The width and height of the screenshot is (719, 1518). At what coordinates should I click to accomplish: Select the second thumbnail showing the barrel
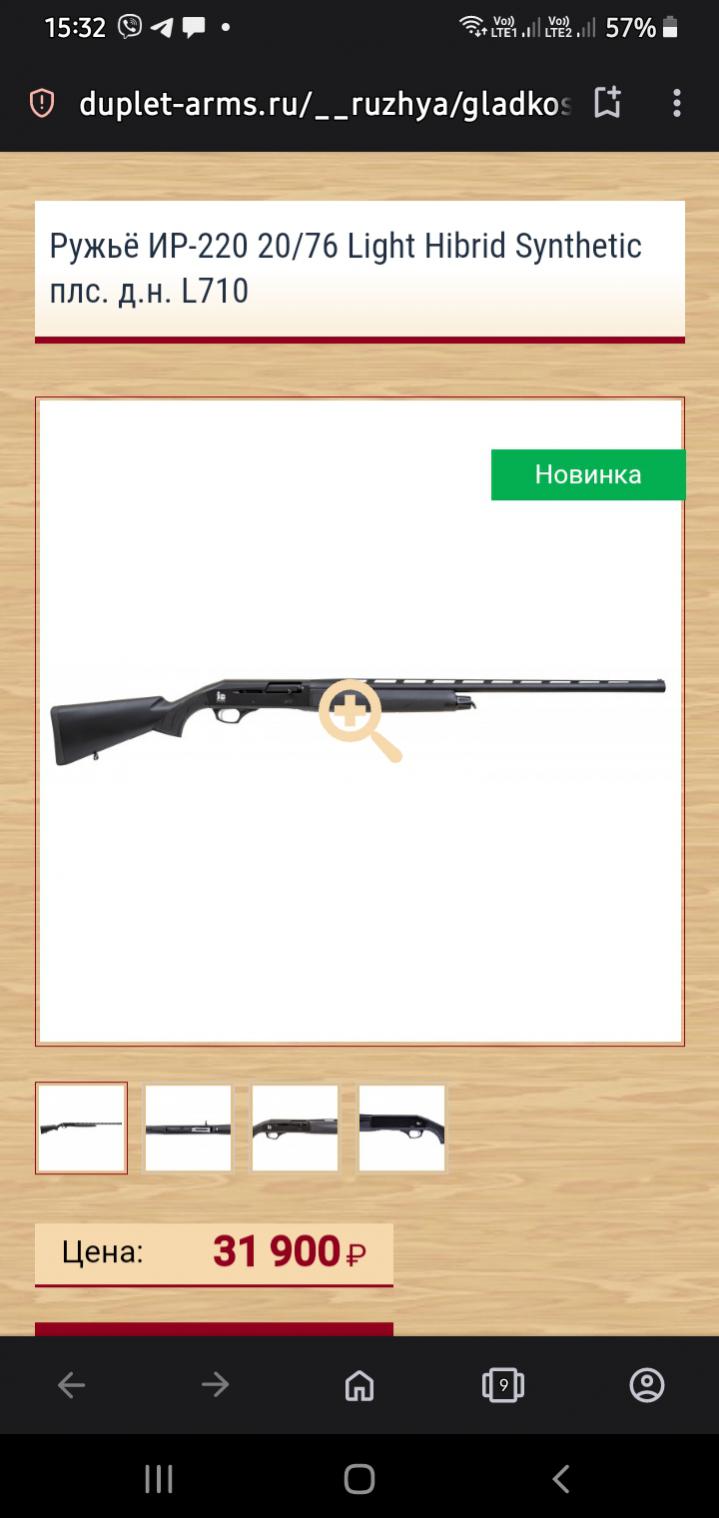click(x=188, y=1128)
